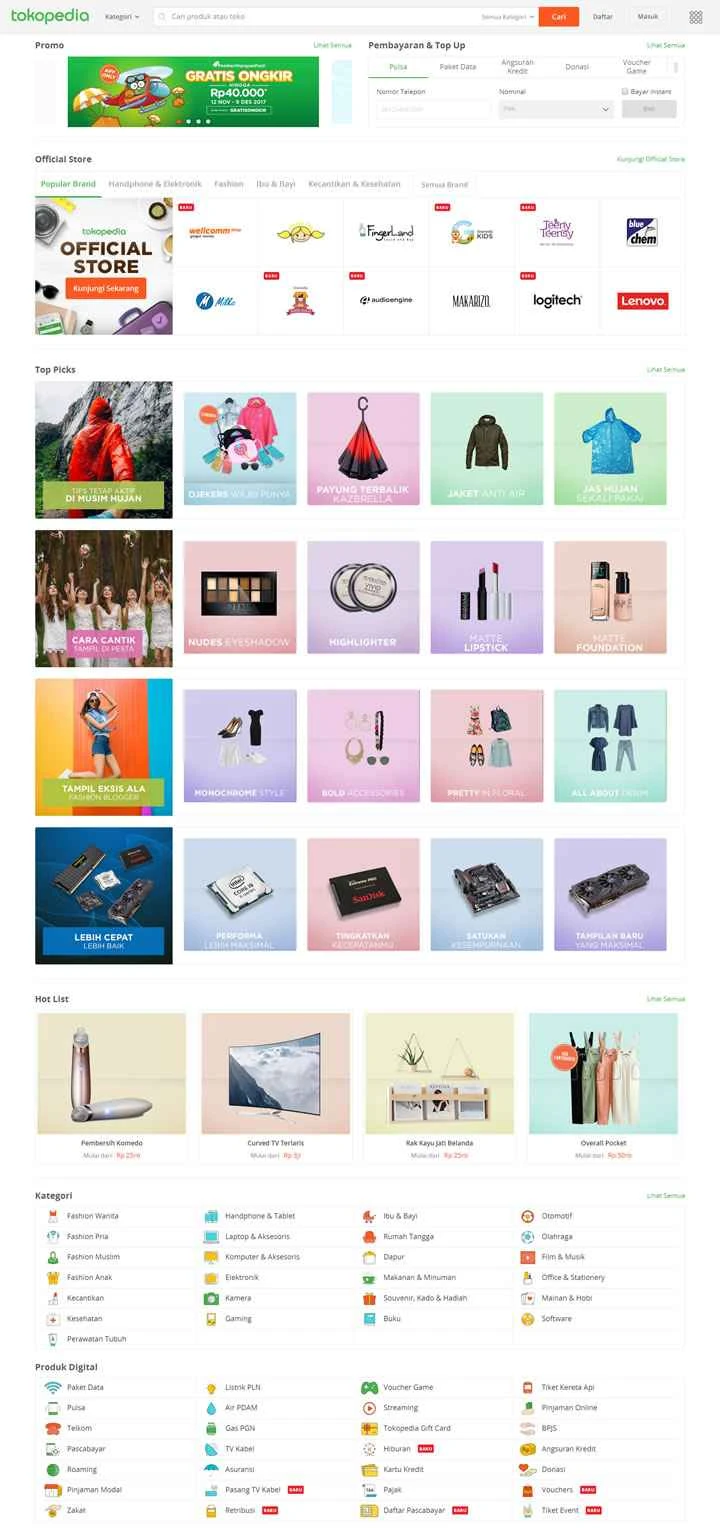Go to Kunjungi Official Store link
Screen dimensions: 720x1528
click(x=650, y=159)
